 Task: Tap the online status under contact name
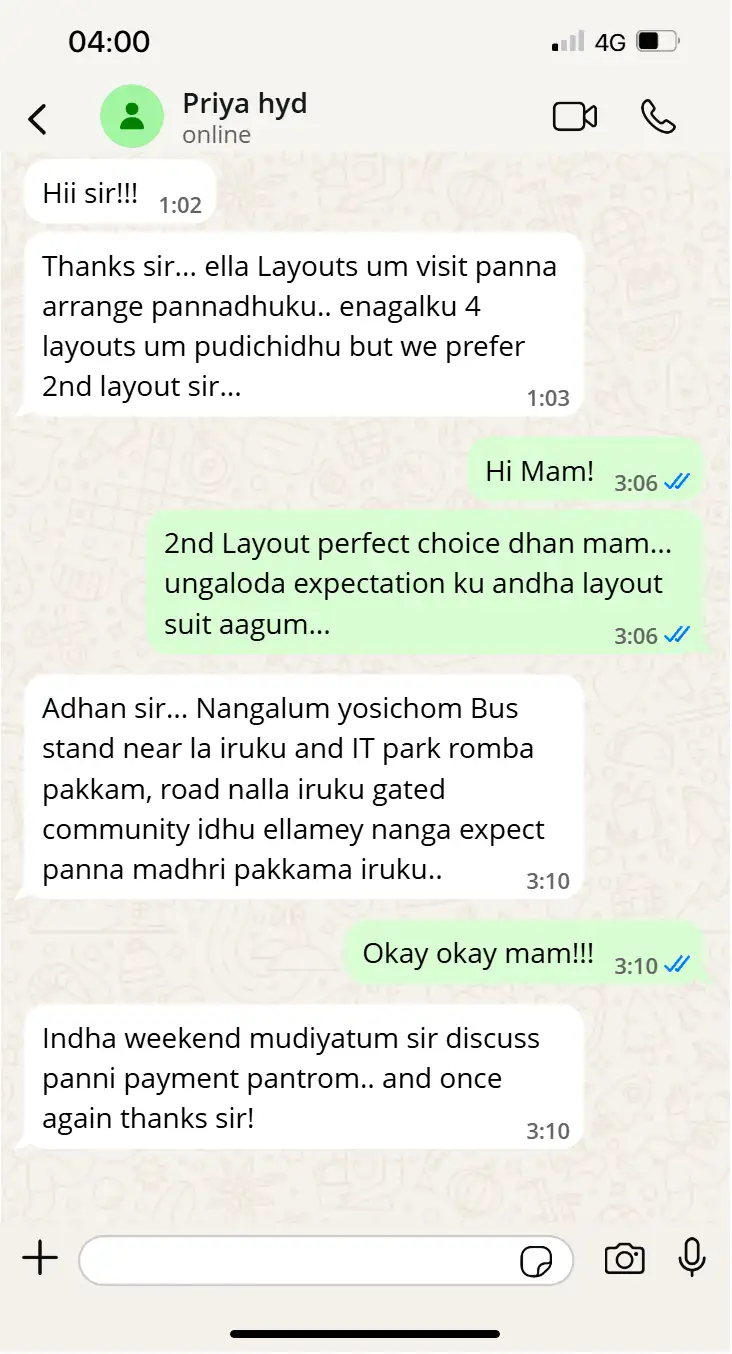click(x=216, y=134)
